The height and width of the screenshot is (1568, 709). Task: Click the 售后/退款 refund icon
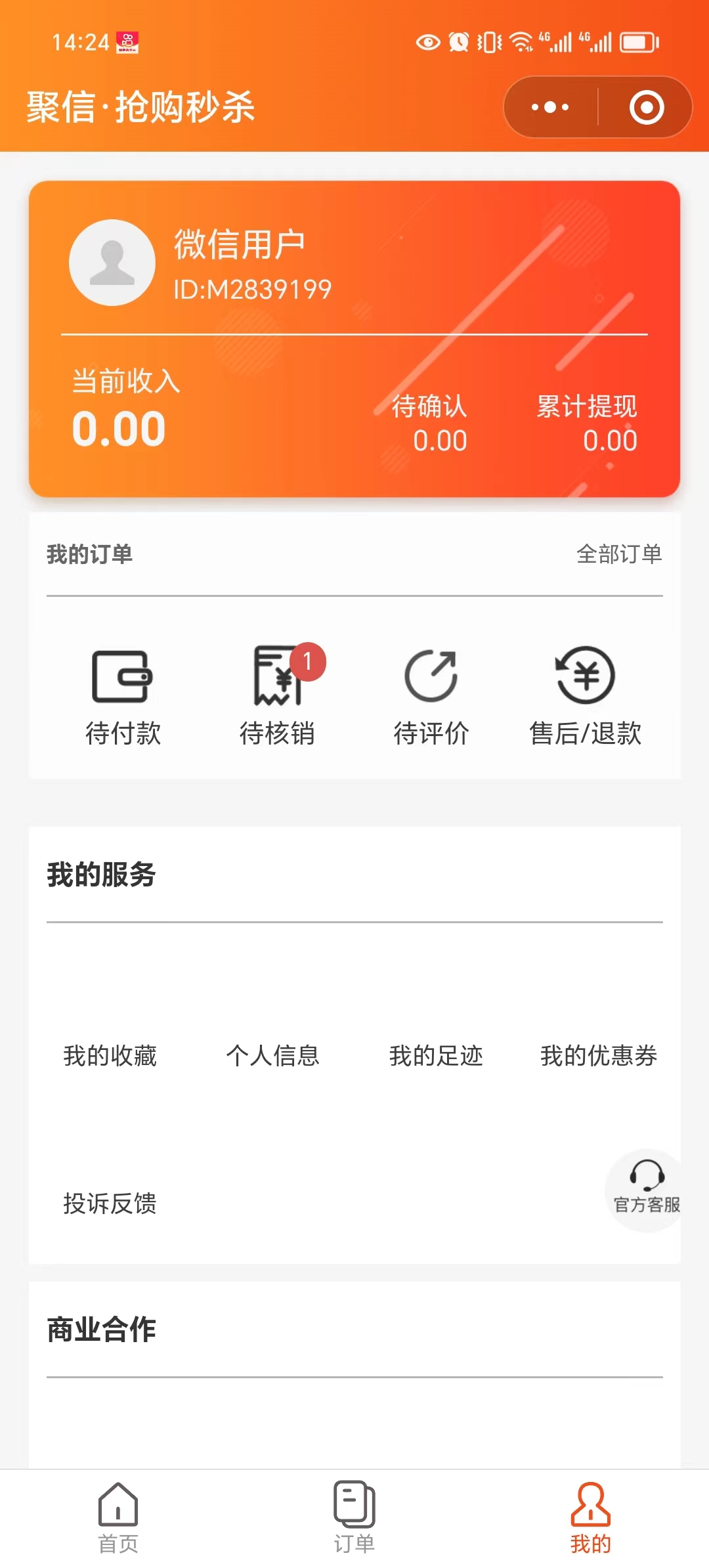click(x=584, y=680)
